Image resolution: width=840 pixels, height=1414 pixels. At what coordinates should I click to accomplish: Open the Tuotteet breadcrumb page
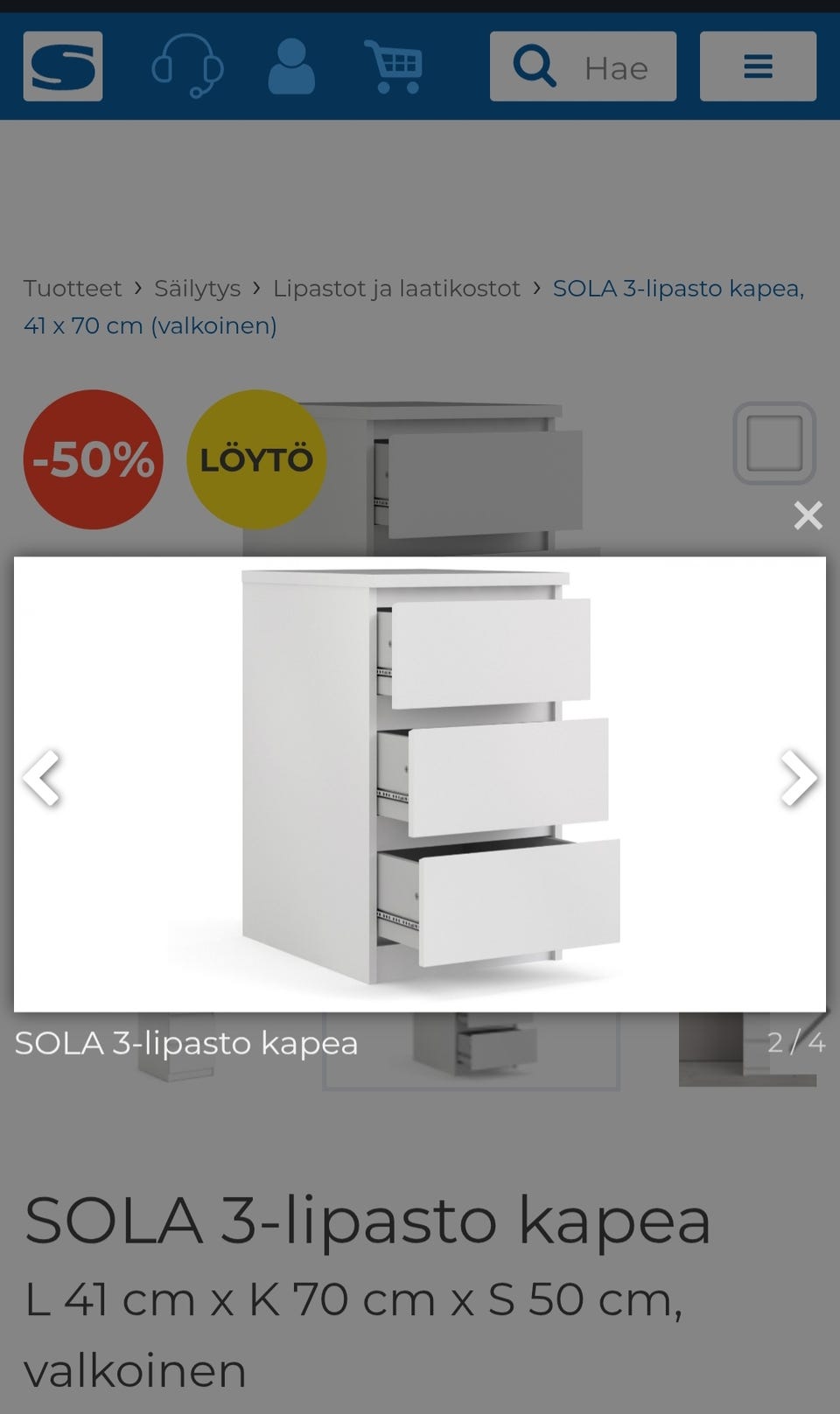click(73, 288)
